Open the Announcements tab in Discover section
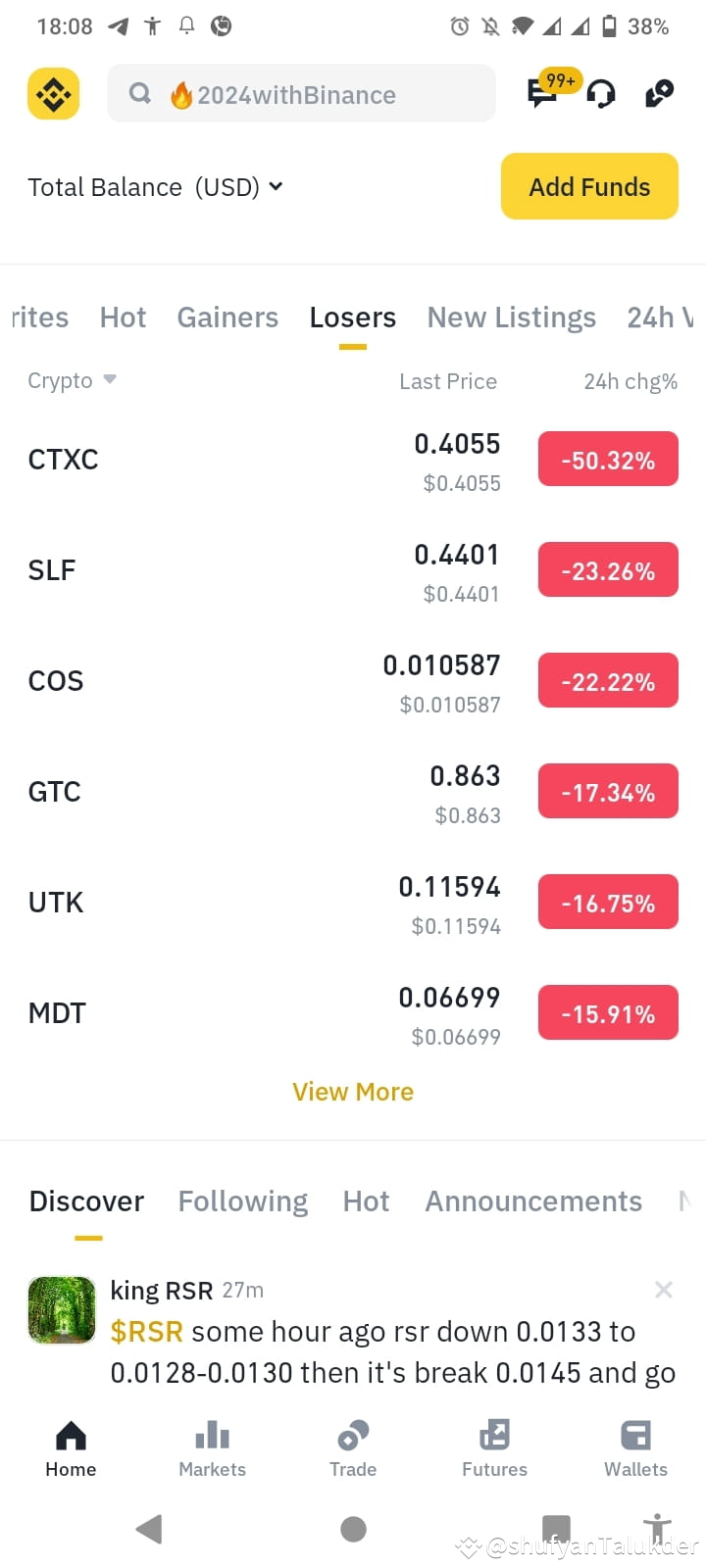The image size is (706, 1568). tap(532, 1200)
